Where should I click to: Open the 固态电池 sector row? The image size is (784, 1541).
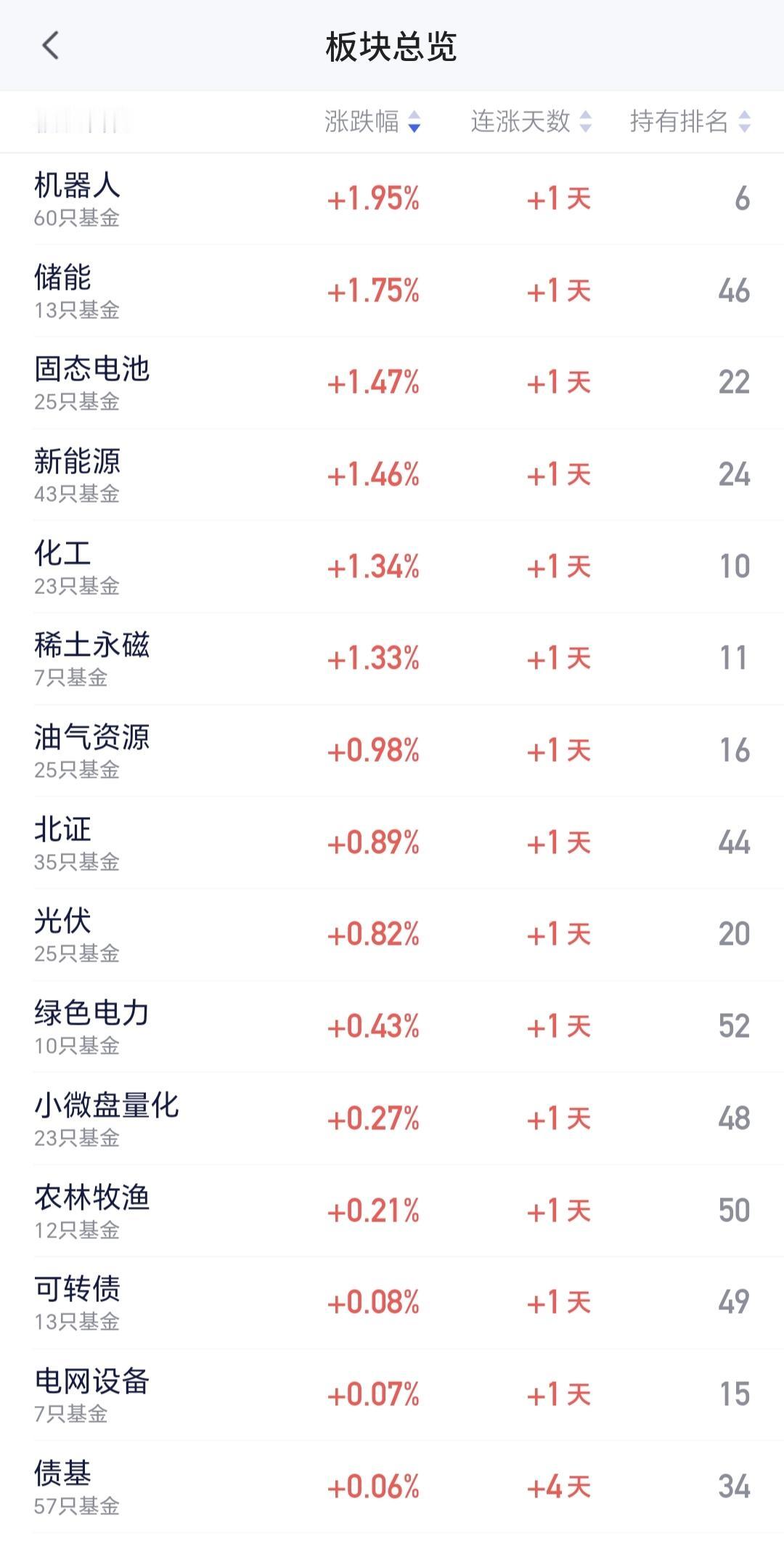392,383
